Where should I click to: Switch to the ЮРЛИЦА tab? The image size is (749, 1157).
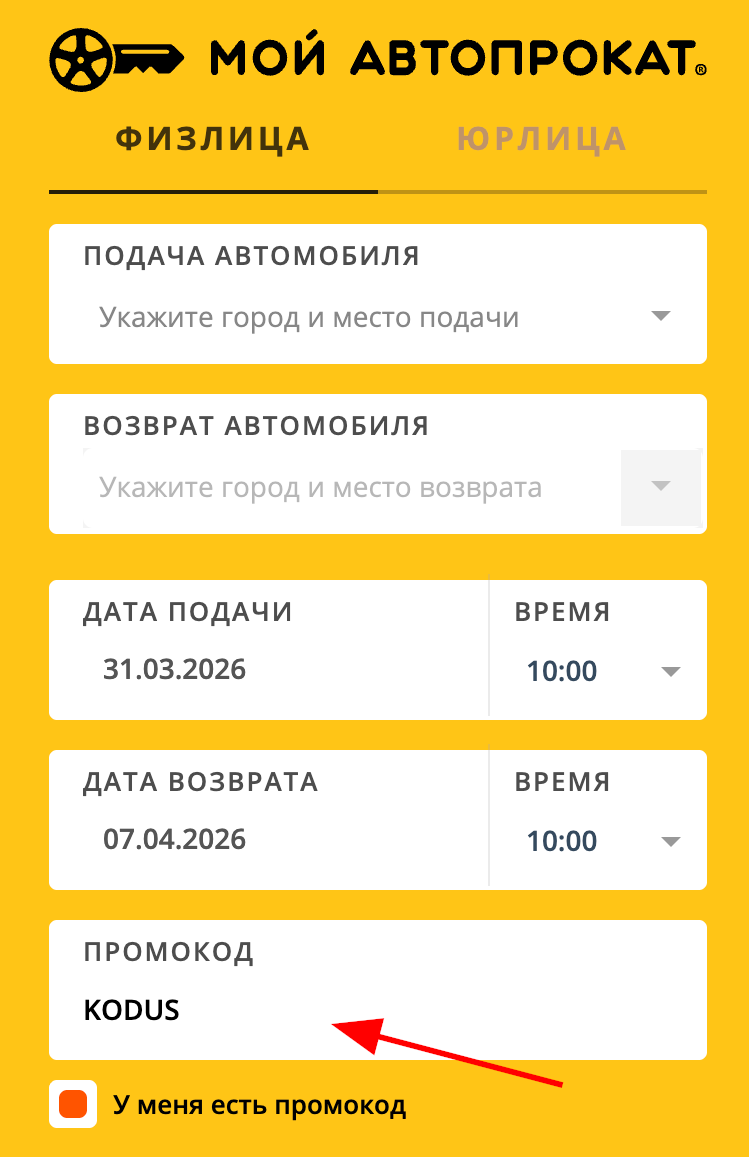coord(541,138)
